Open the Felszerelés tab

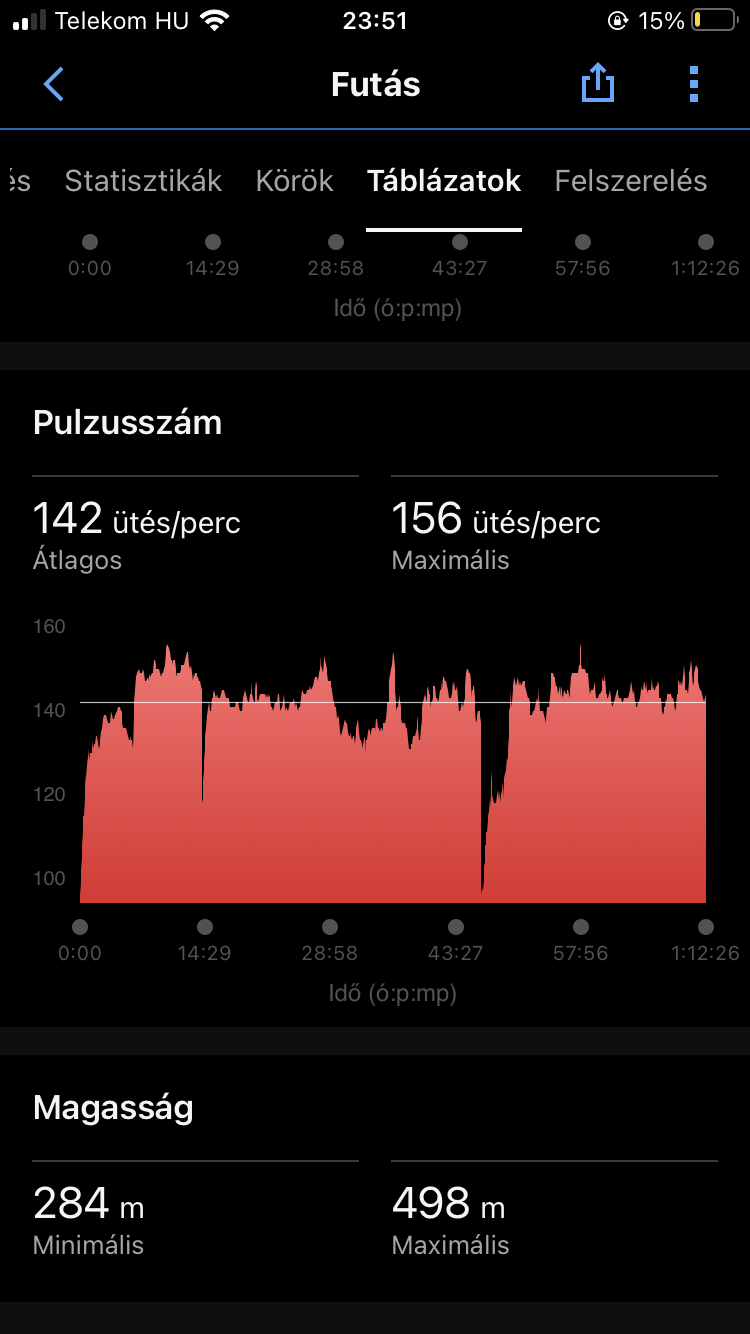click(631, 181)
